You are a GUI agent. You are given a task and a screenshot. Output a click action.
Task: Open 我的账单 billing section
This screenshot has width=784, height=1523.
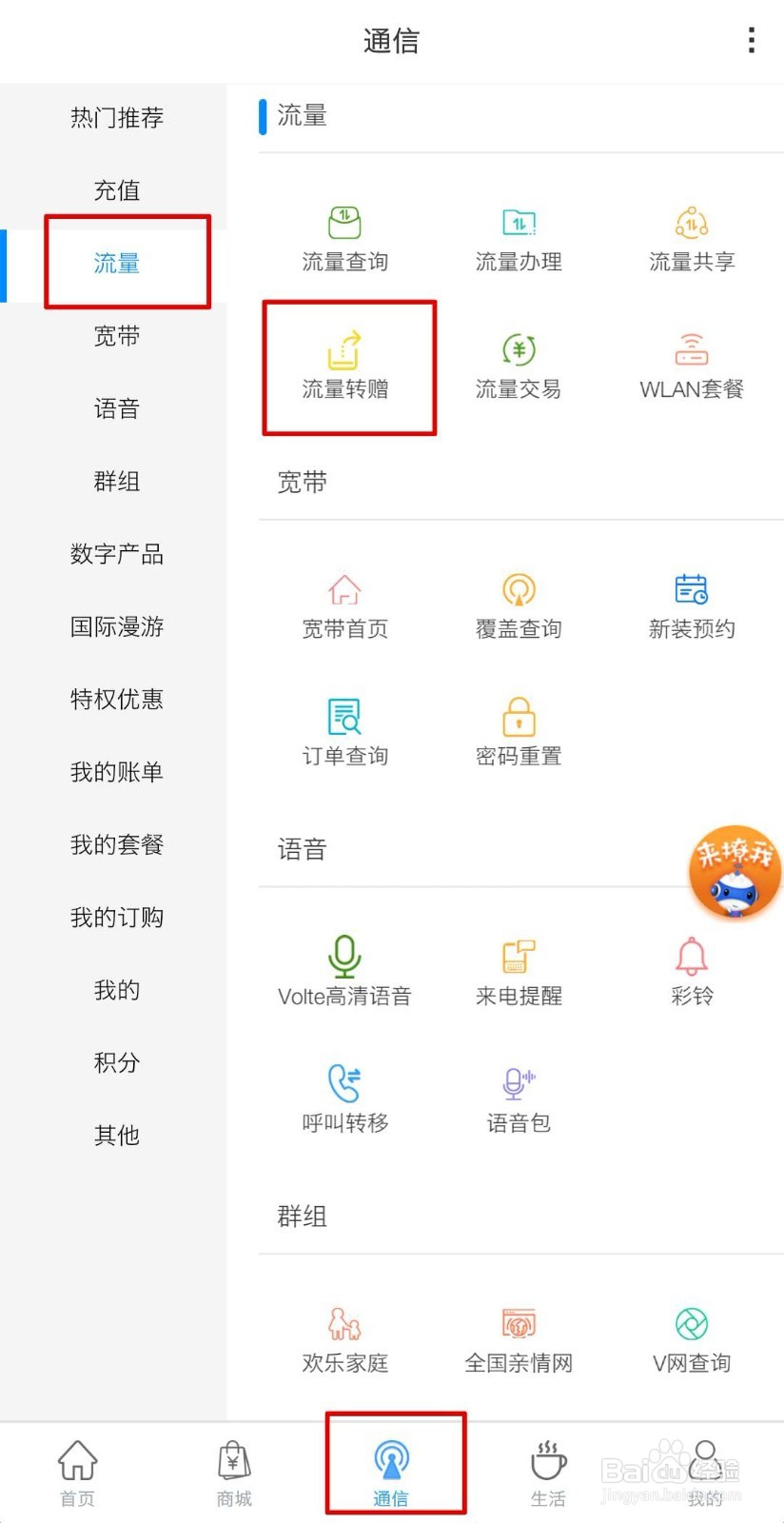point(117,772)
